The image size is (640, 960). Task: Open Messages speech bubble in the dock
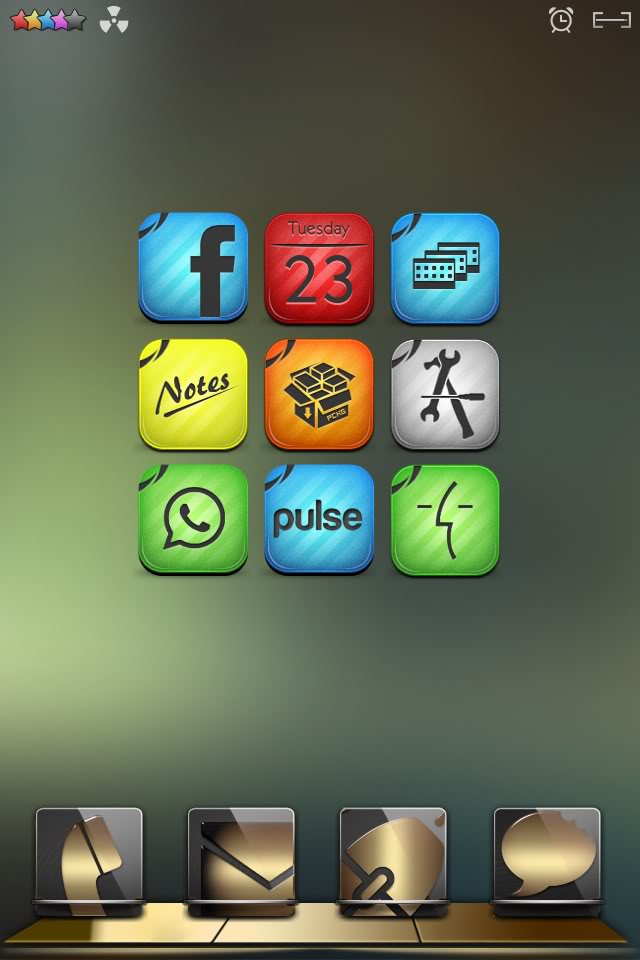[x=546, y=860]
